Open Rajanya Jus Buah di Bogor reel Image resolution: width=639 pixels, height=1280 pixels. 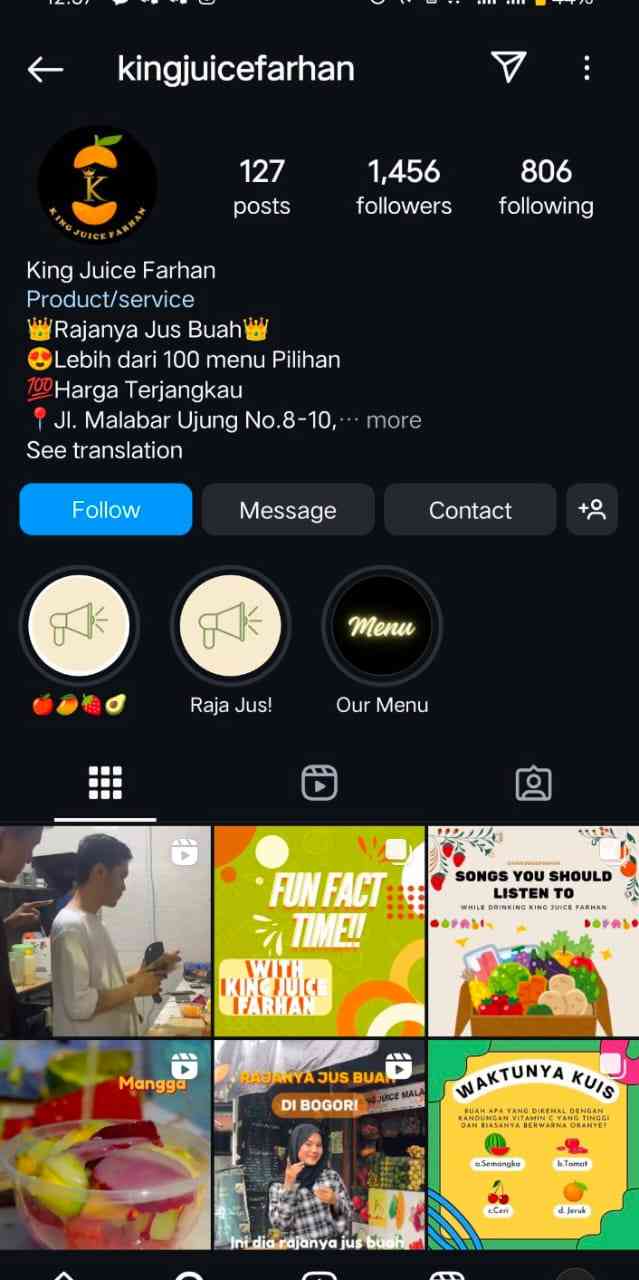pos(319,1143)
